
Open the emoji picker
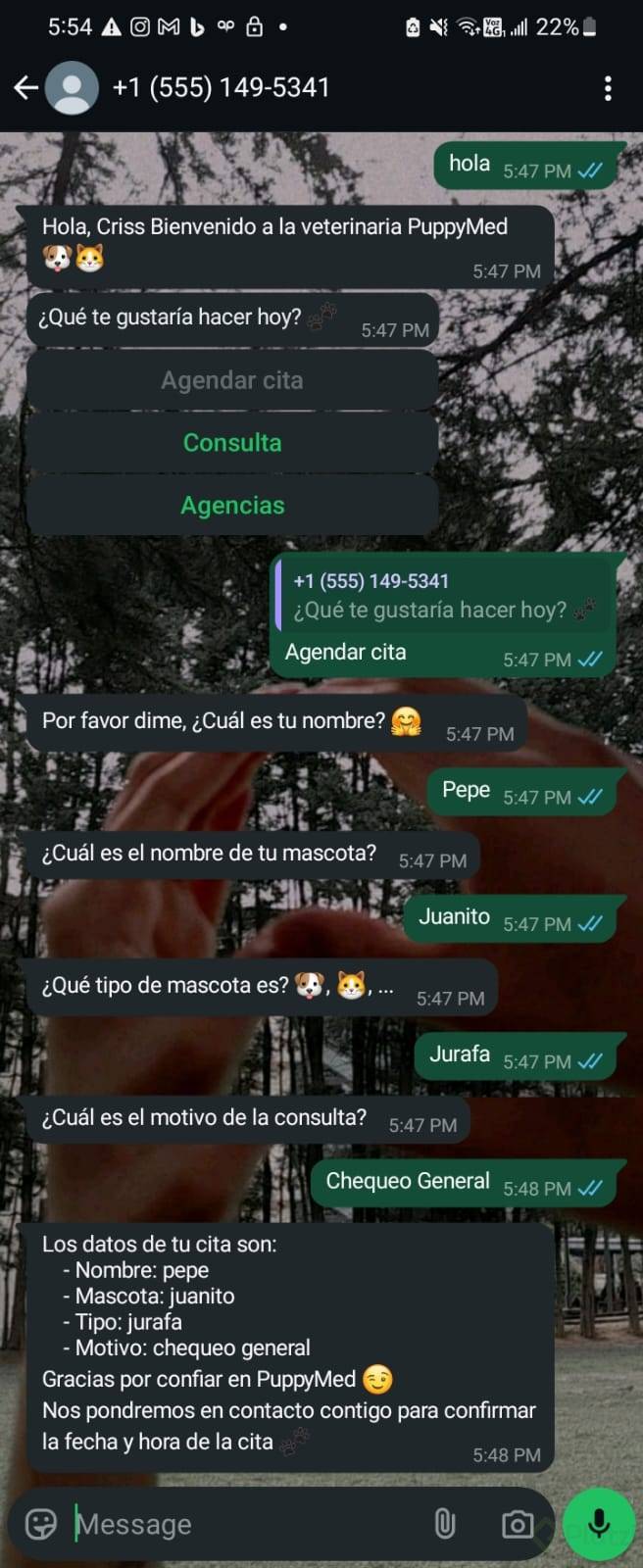[x=41, y=1524]
